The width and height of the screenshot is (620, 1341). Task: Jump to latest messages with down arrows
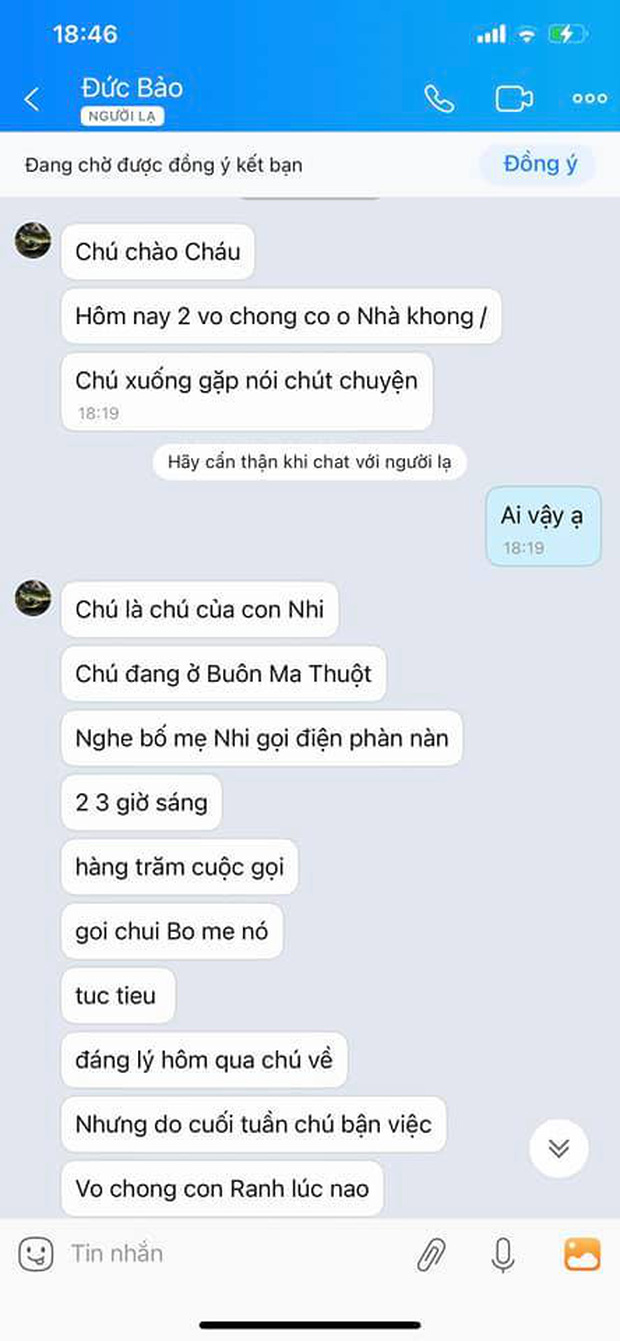point(558,1148)
